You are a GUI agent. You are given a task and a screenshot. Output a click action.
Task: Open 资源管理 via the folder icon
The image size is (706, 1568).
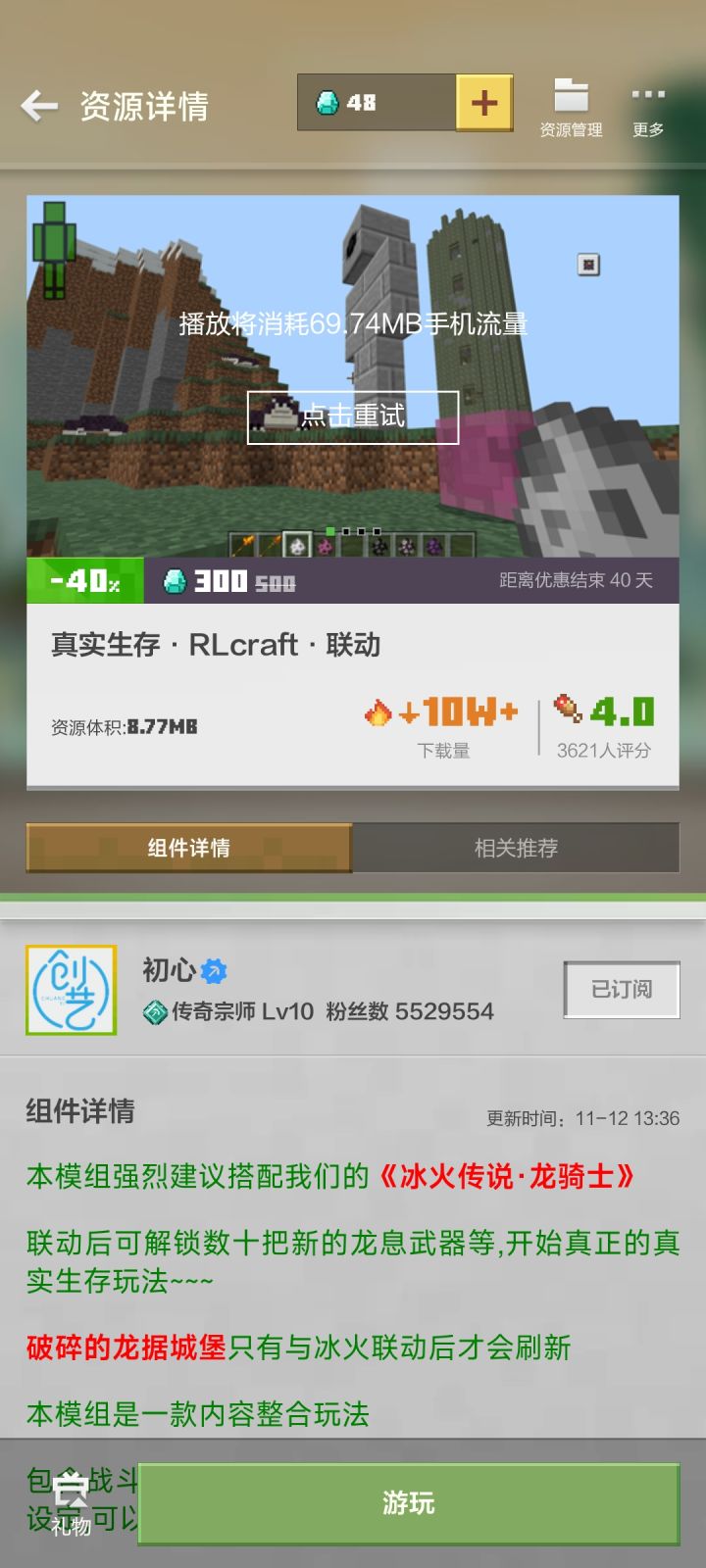570,103
